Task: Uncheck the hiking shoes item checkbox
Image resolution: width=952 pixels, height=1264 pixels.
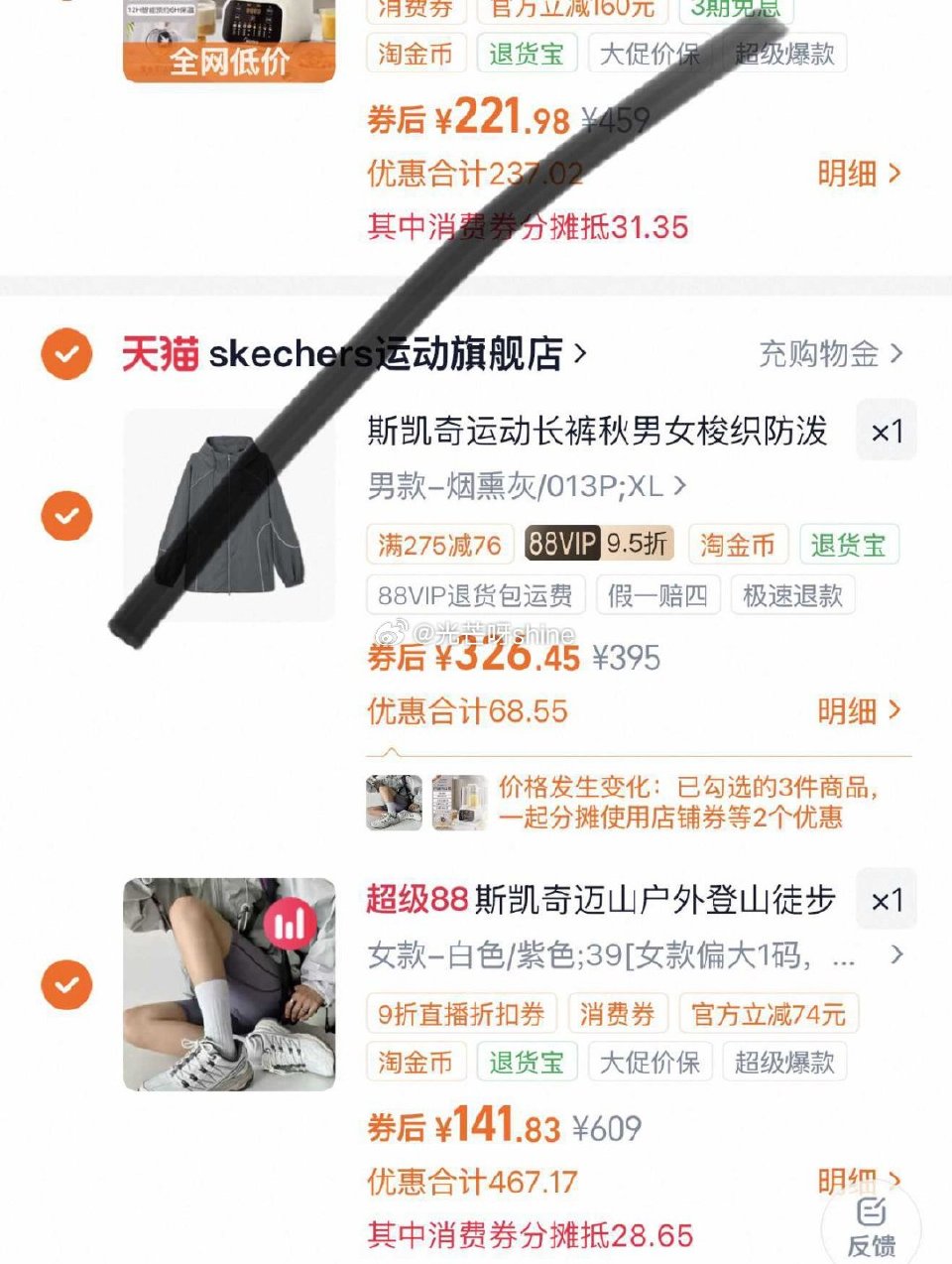Action: pyautogui.click(x=65, y=984)
